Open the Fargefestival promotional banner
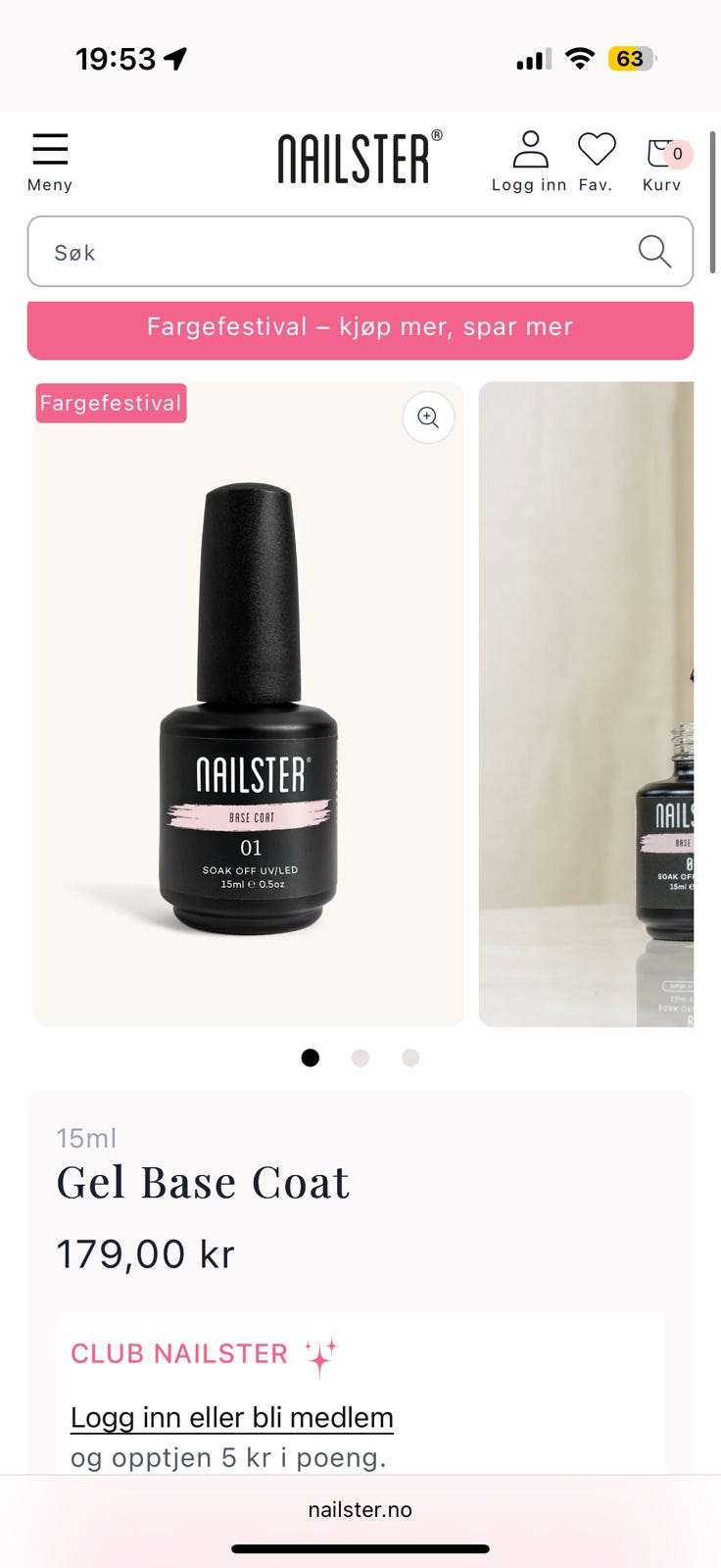The height and width of the screenshot is (1568, 721). pyautogui.click(x=360, y=327)
